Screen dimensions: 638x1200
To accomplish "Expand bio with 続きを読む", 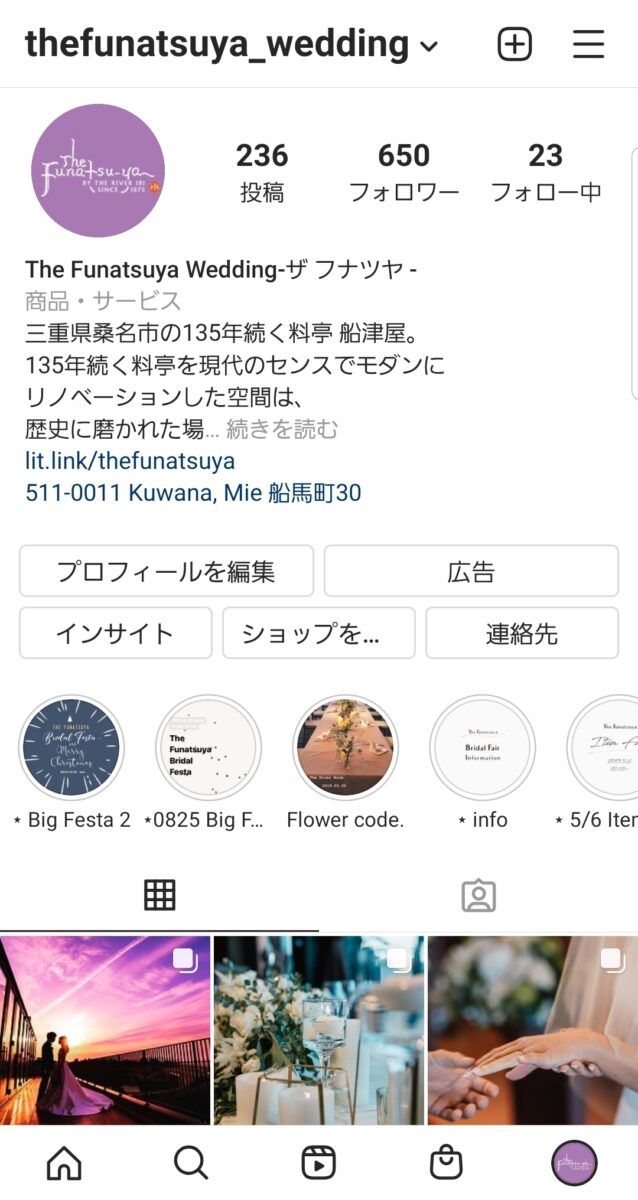I will pos(282,430).
